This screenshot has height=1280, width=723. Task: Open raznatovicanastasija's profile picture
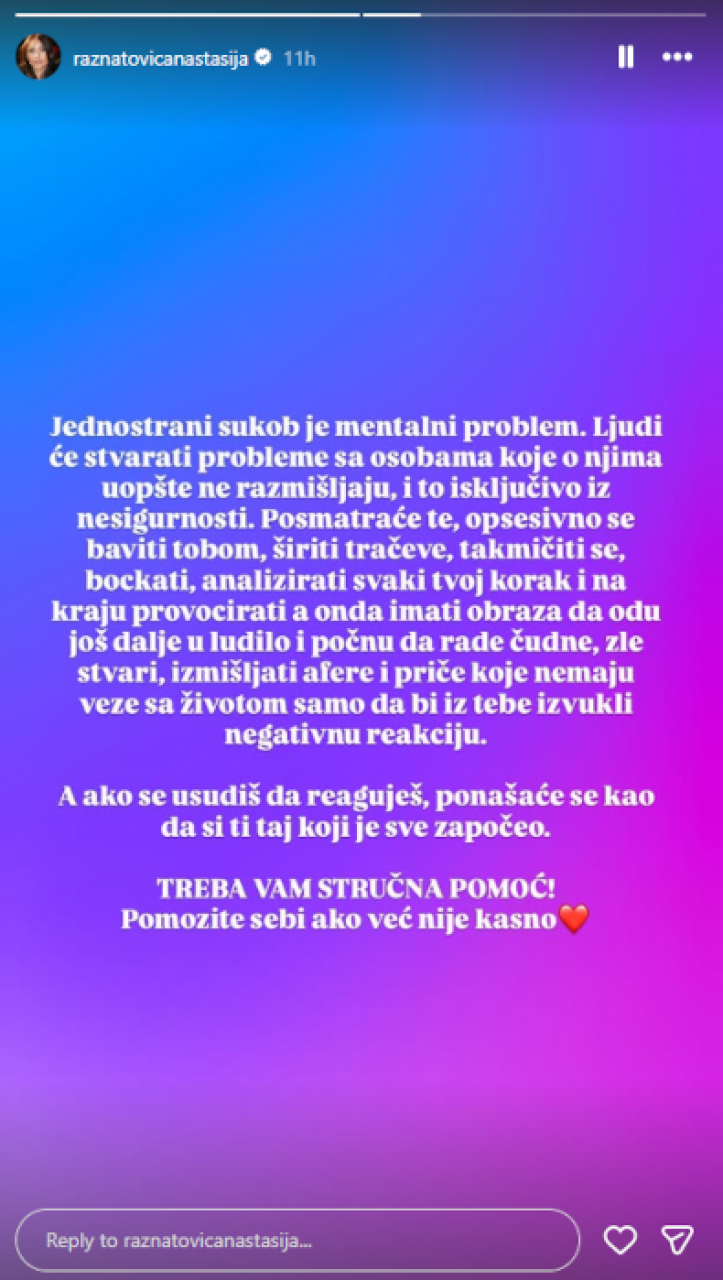tap(38, 57)
